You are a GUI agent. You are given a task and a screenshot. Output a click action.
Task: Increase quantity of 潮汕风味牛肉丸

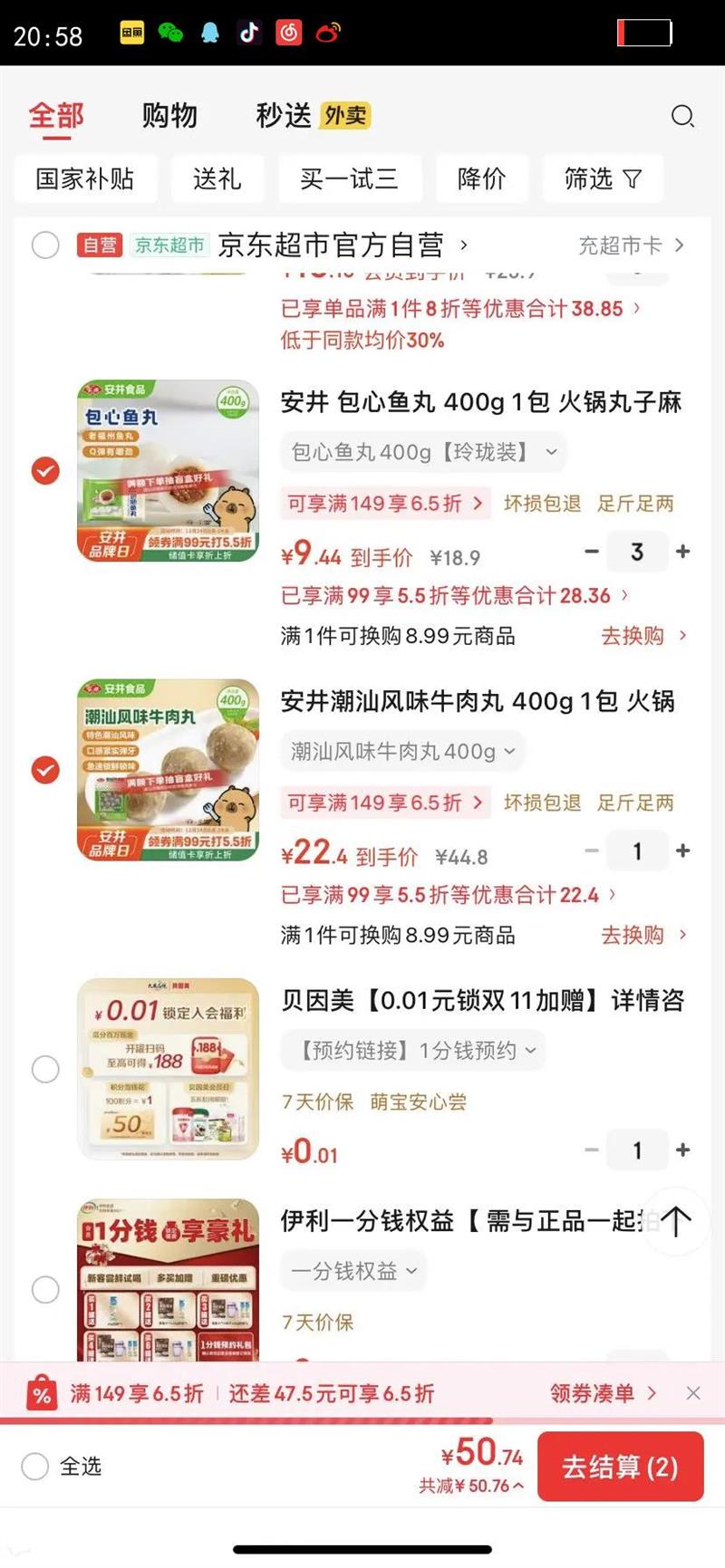[x=684, y=851]
